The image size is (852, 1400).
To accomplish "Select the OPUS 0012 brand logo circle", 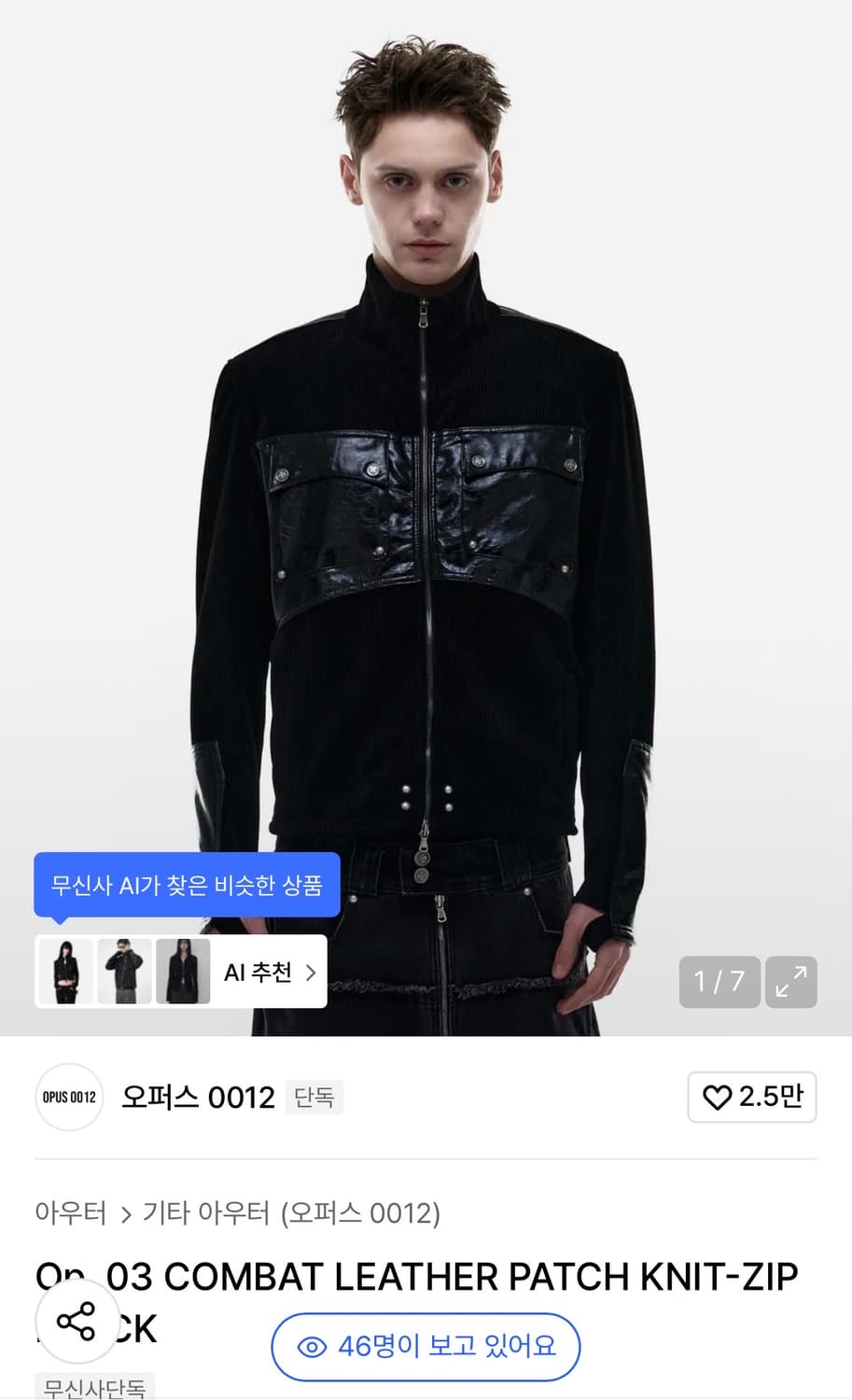I will point(68,1098).
